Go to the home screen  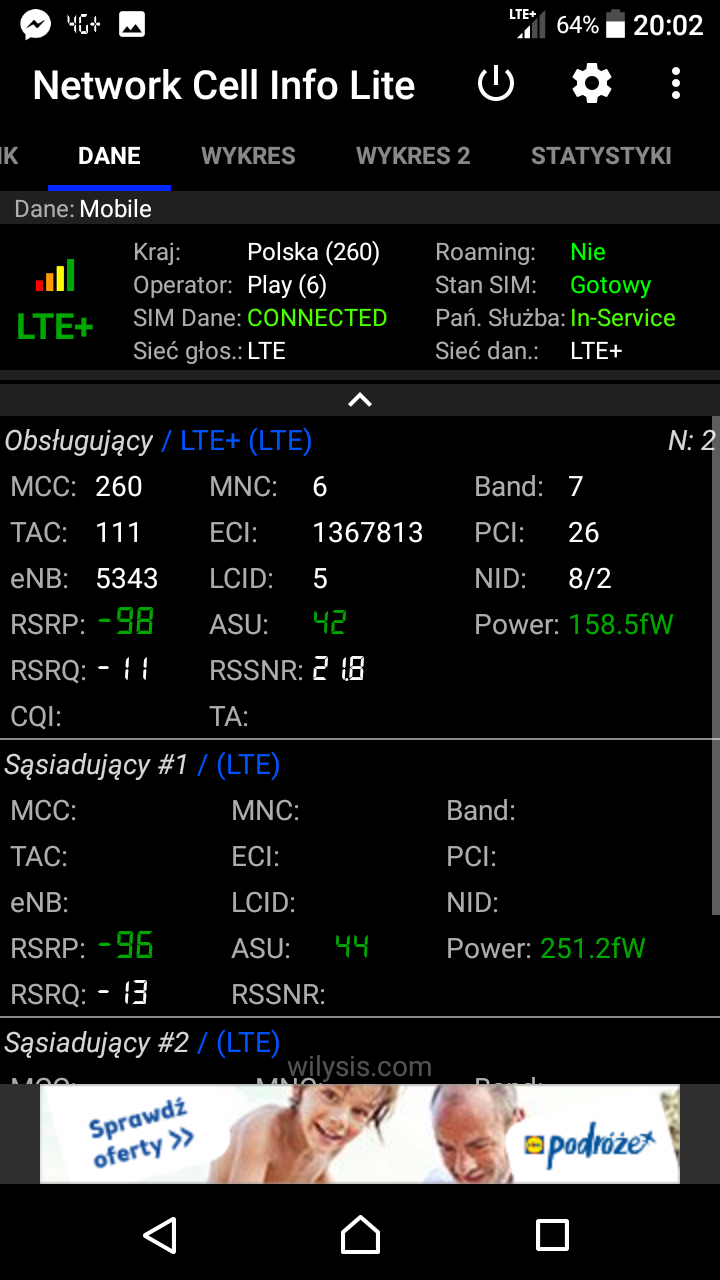[360, 1235]
